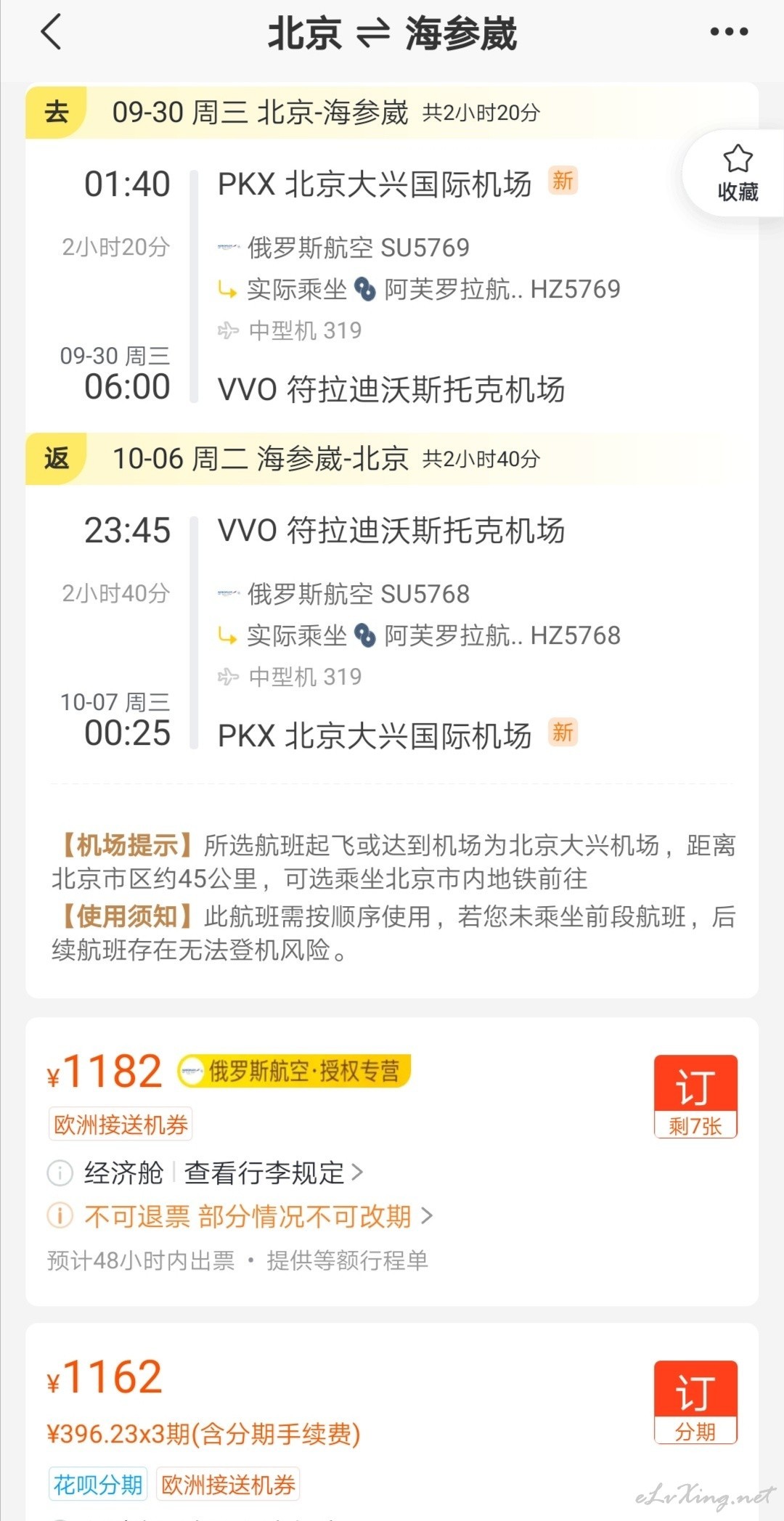Image resolution: width=784 pixels, height=1521 pixels.
Task: Go back using the top-left arrow
Action: (x=52, y=33)
